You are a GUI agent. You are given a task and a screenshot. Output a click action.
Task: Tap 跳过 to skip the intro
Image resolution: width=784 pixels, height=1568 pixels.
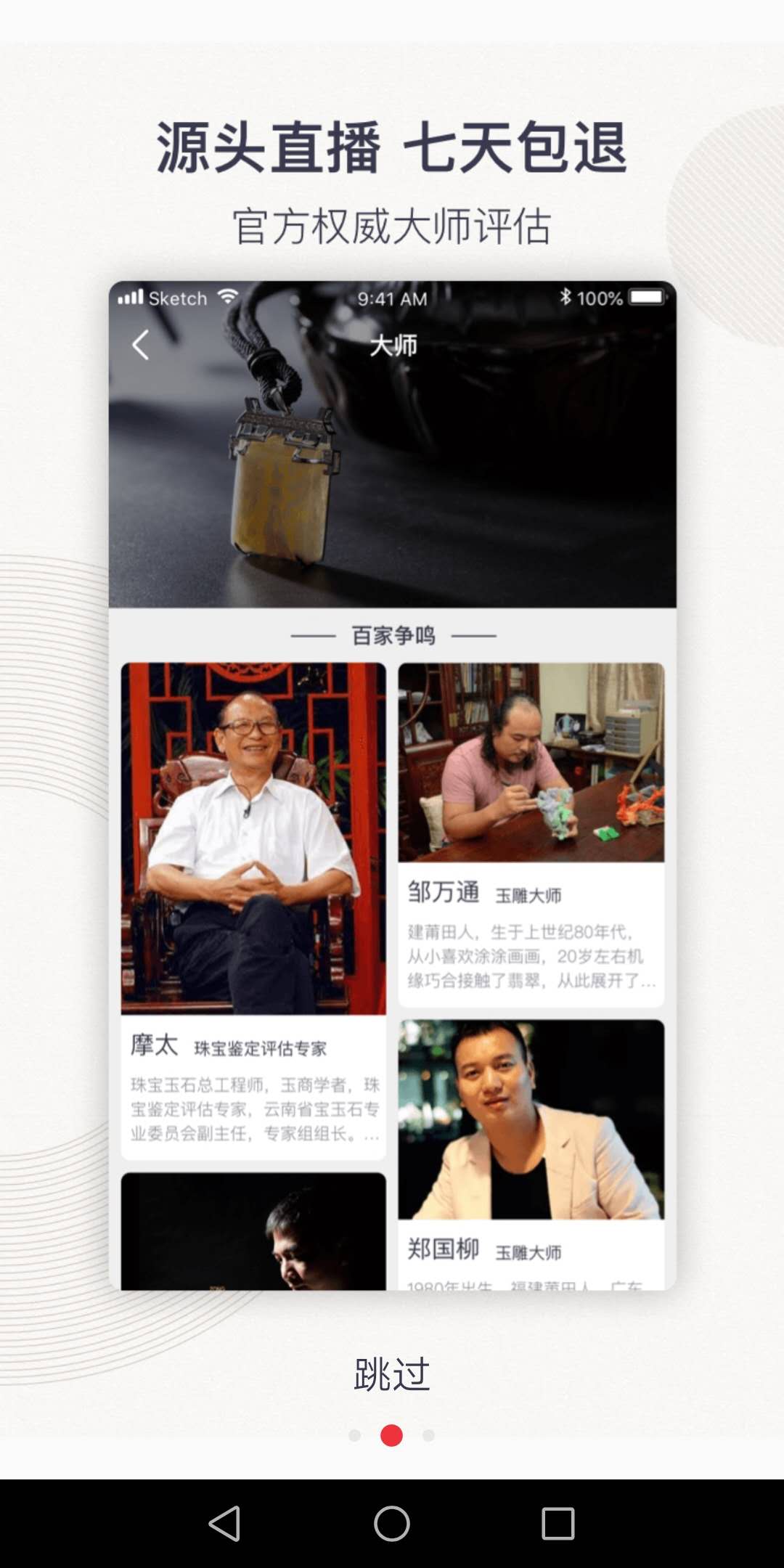[391, 1373]
